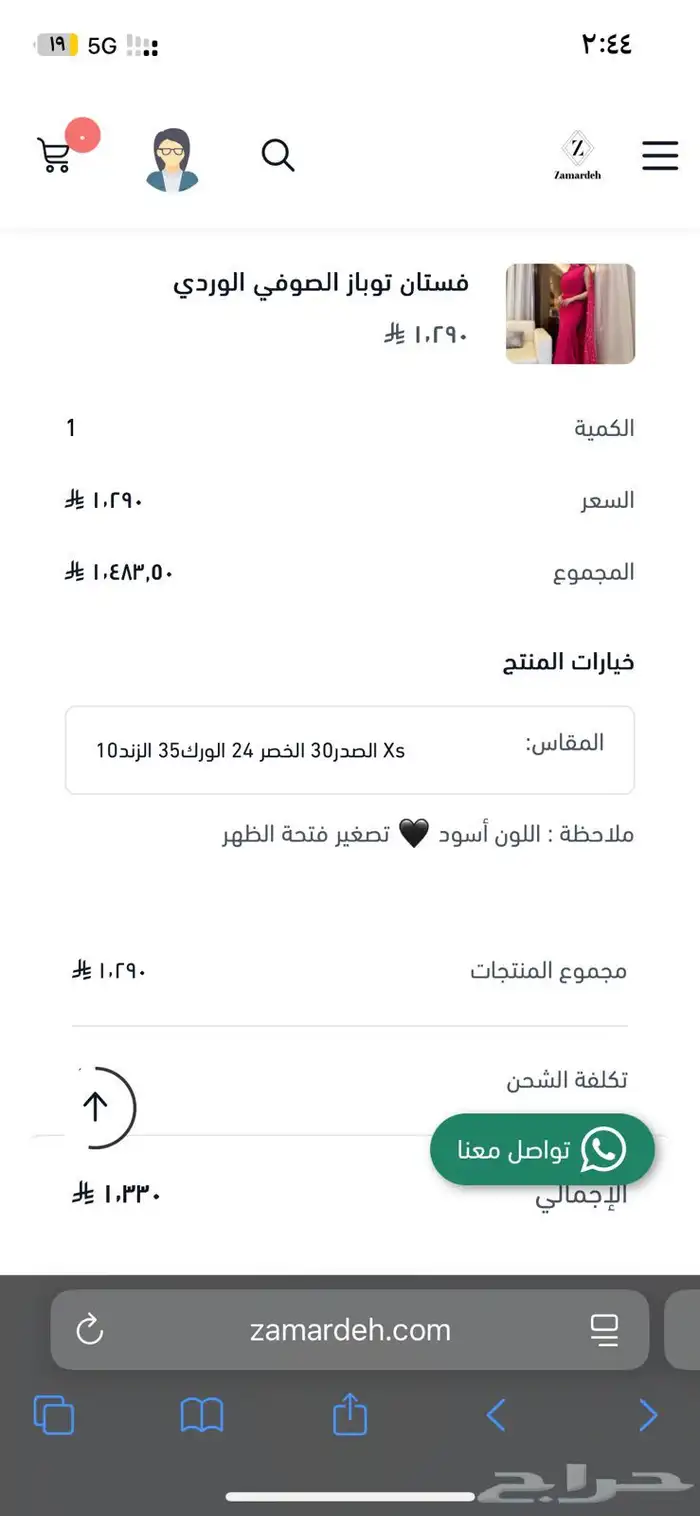
Task: Tap the zamardeh.com address bar
Action: (350, 1330)
